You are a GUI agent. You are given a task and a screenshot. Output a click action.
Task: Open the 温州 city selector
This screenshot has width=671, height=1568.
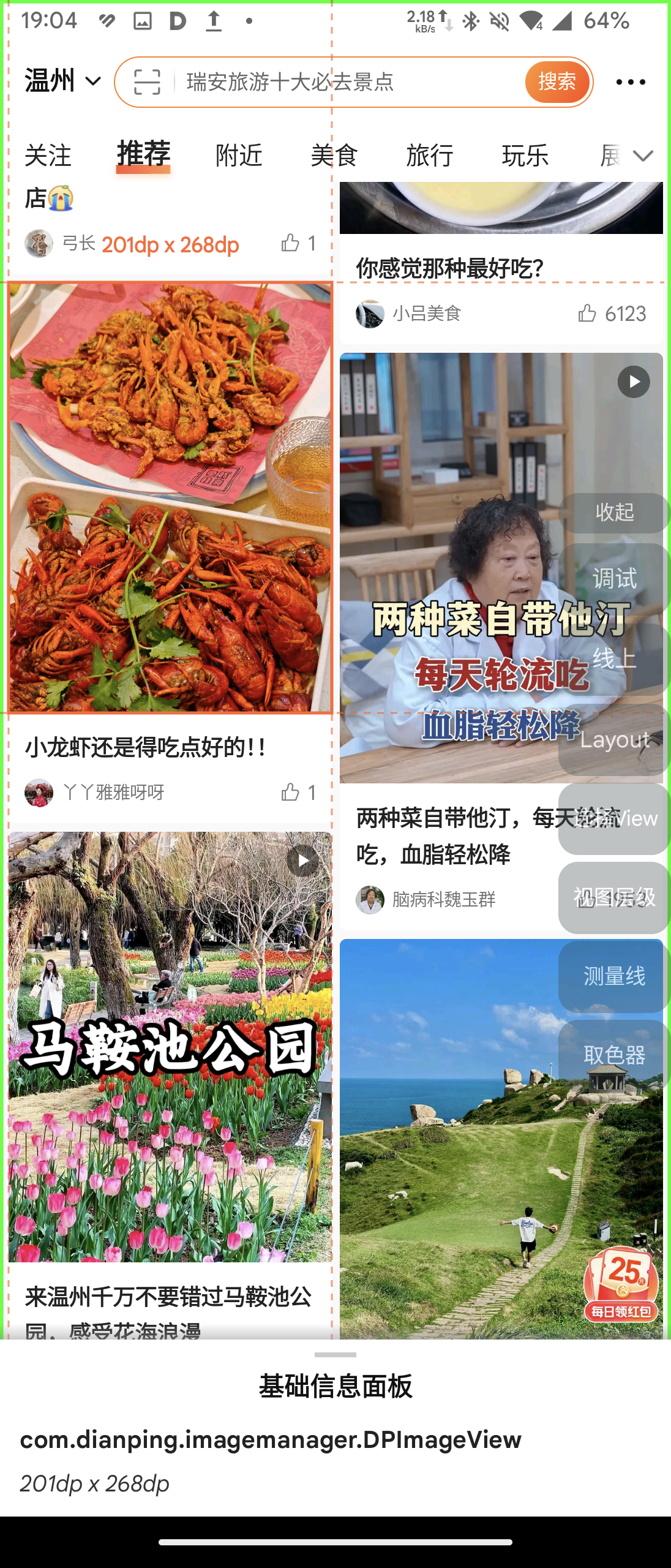tap(62, 81)
